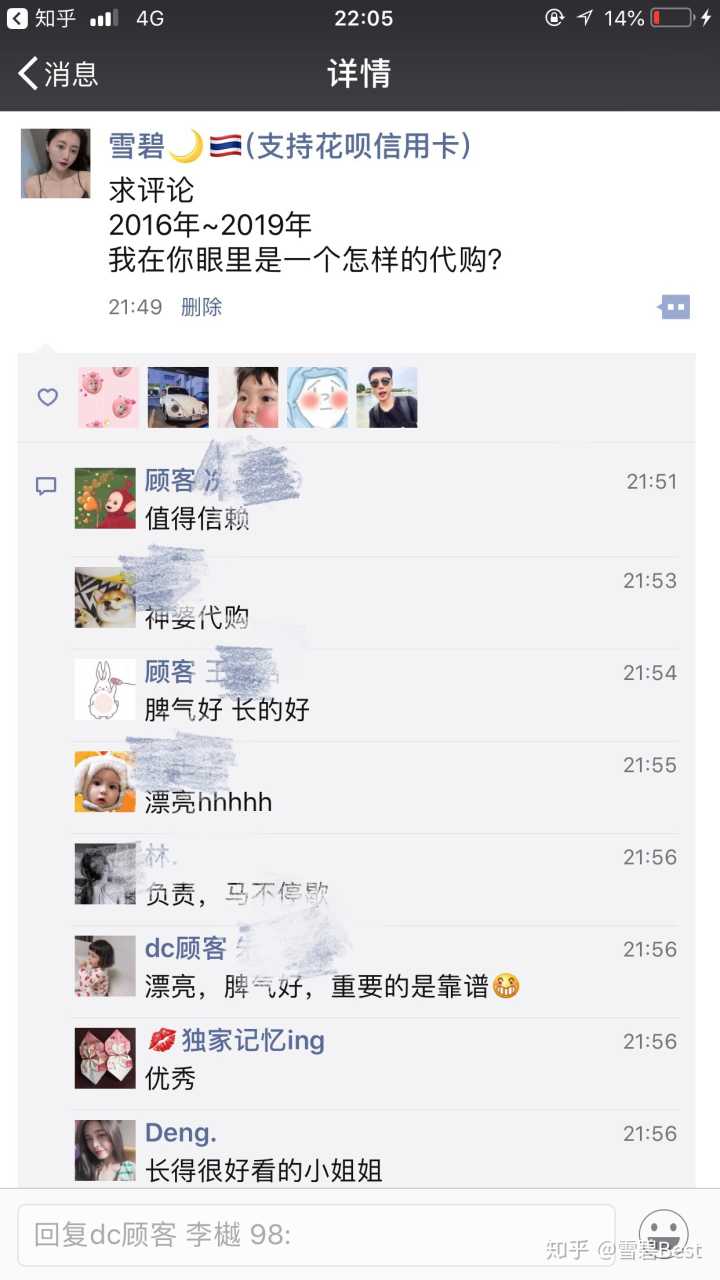The image size is (720, 1280).
Task: Tap the reply field for dc顾客 李樾
Action: [315, 1234]
